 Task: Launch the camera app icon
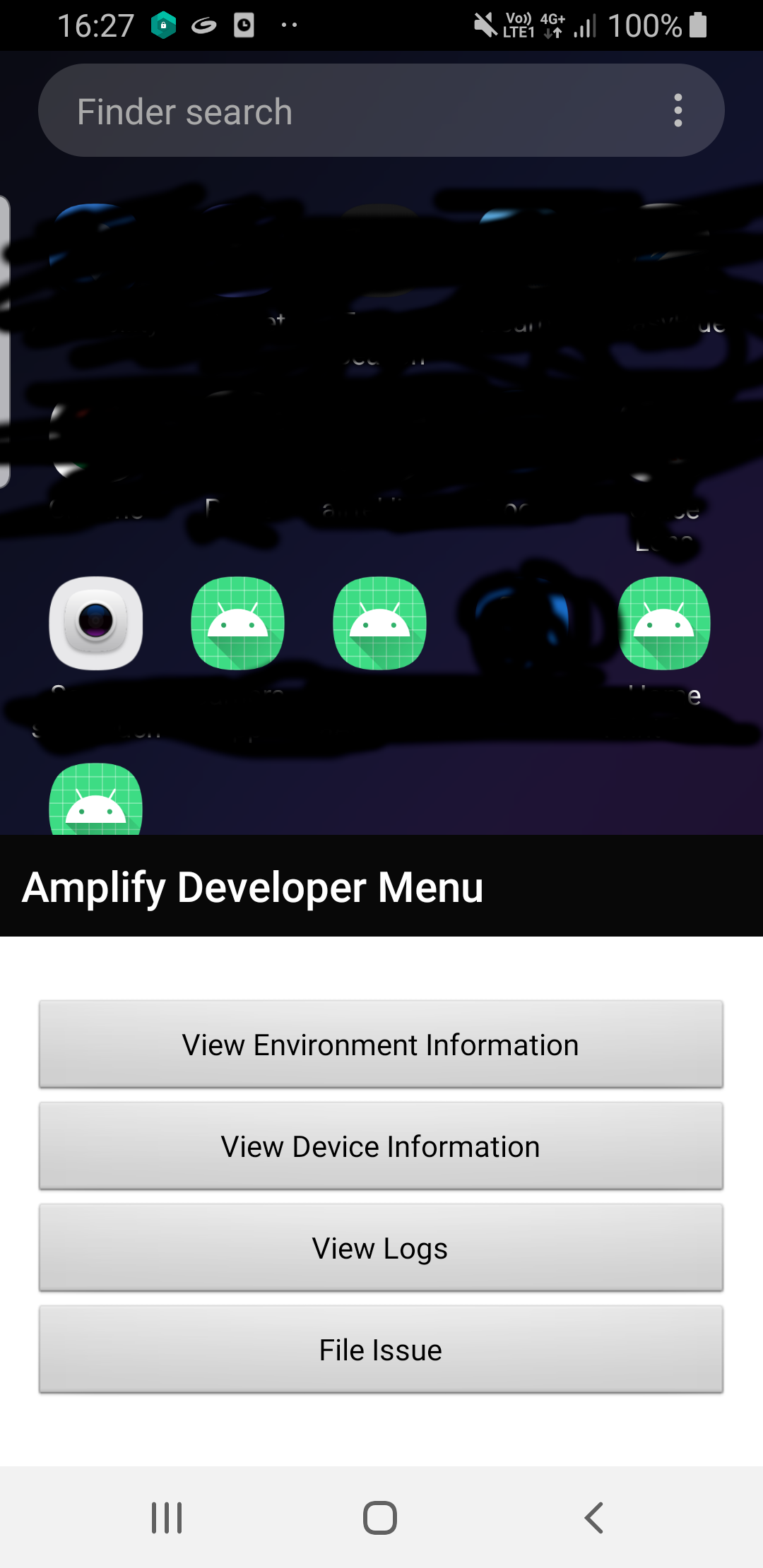[96, 623]
